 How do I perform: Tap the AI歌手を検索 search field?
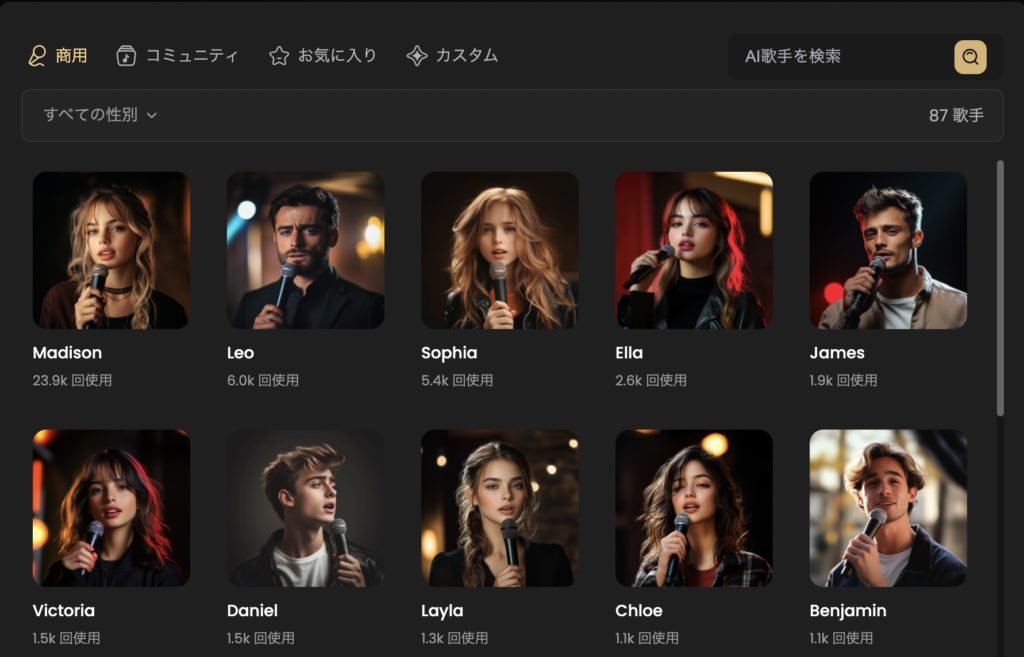click(x=840, y=57)
